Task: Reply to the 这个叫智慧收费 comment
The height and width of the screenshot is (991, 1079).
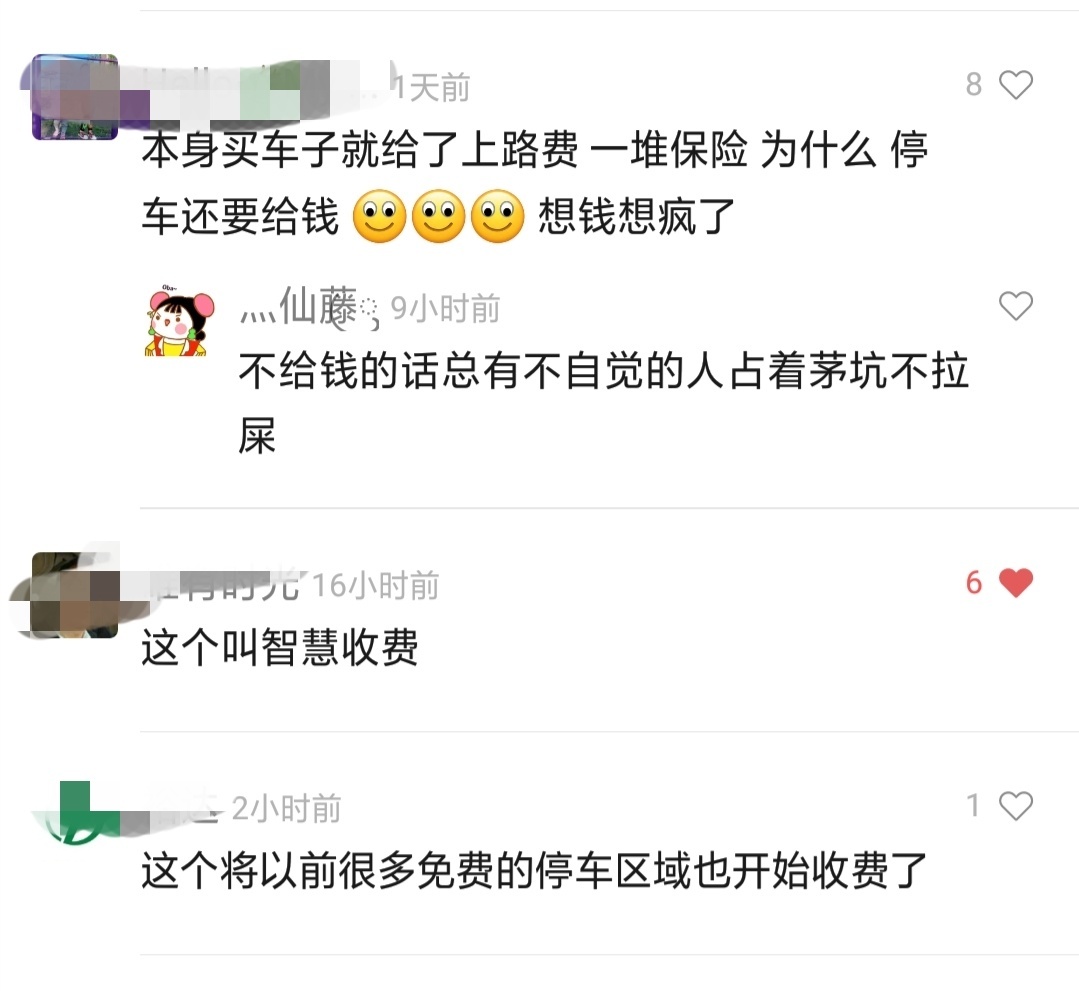Action: pyautogui.click(x=280, y=649)
